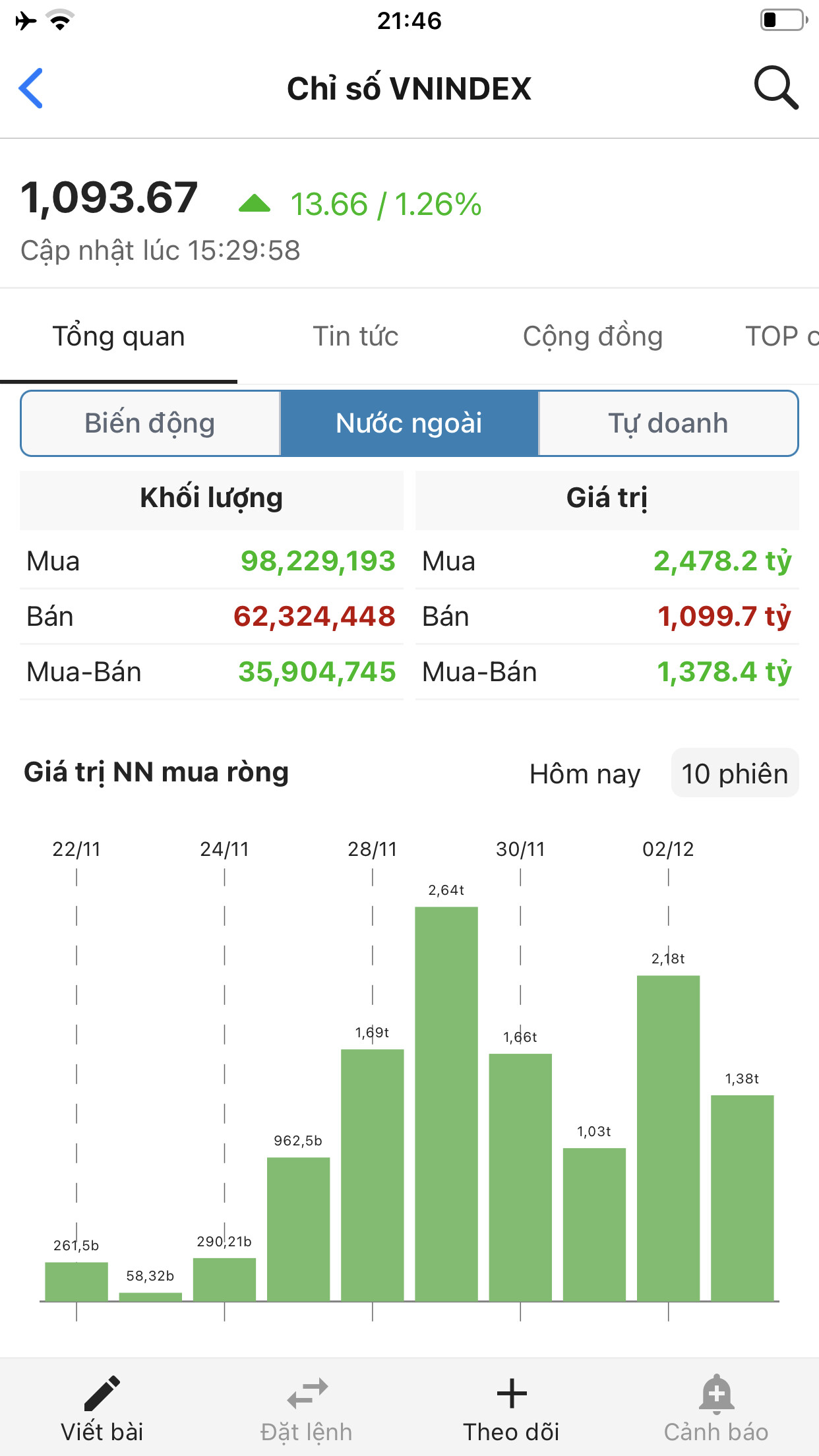Screen dimensions: 819x1456
Task: Switch to the Biến động segment
Action: pos(150,423)
